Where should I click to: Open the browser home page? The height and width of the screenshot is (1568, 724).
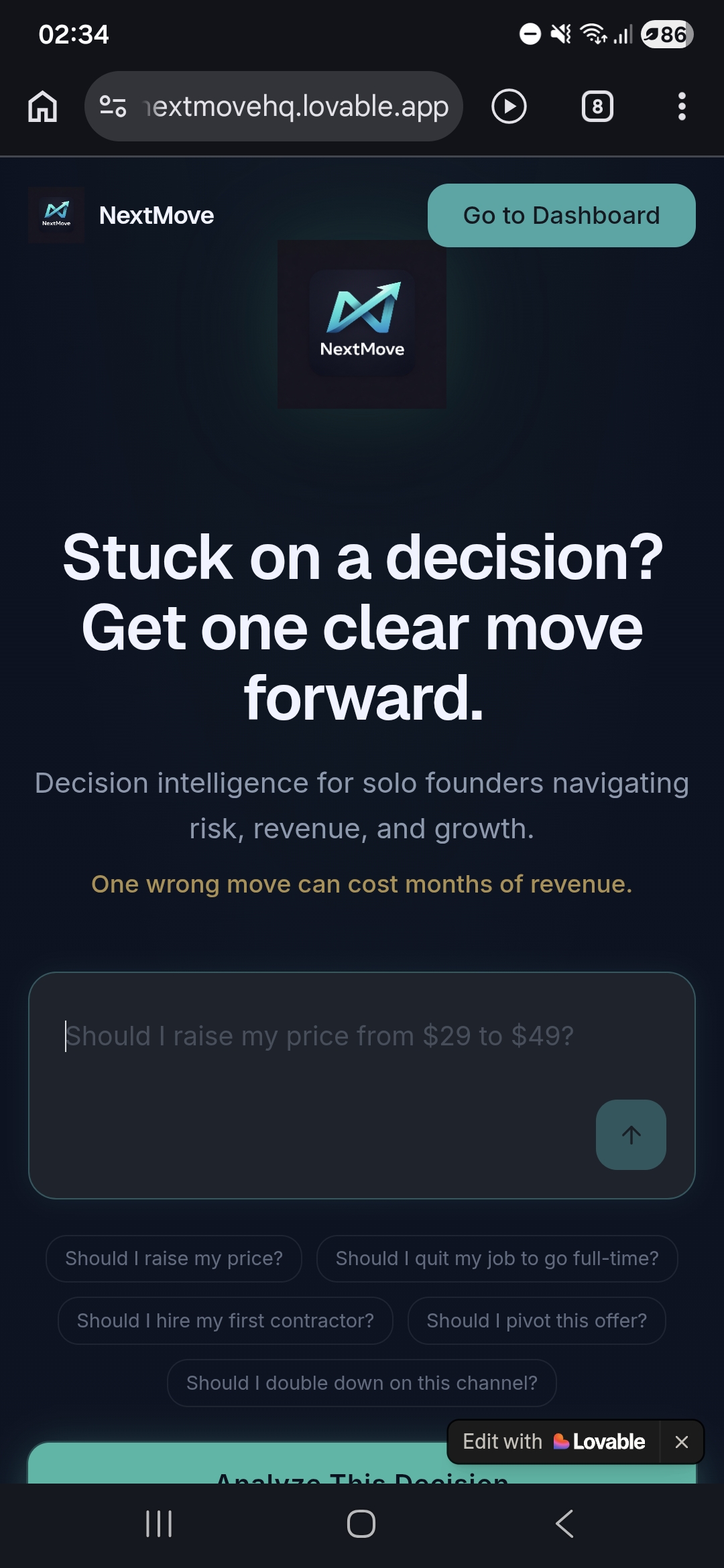pos(43,107)
